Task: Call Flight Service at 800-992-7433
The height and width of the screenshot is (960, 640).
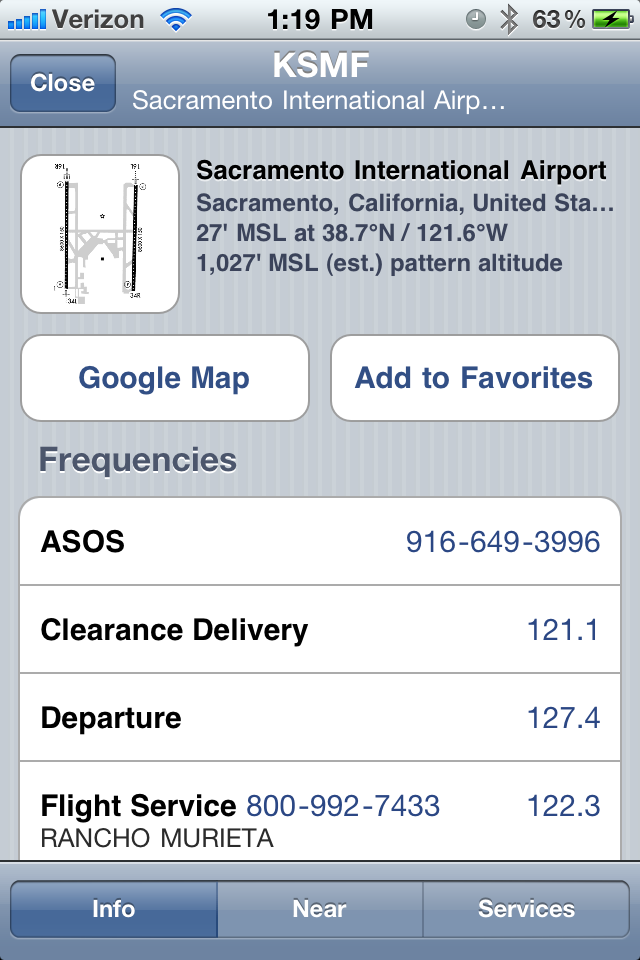Action: tap(343, 805)
